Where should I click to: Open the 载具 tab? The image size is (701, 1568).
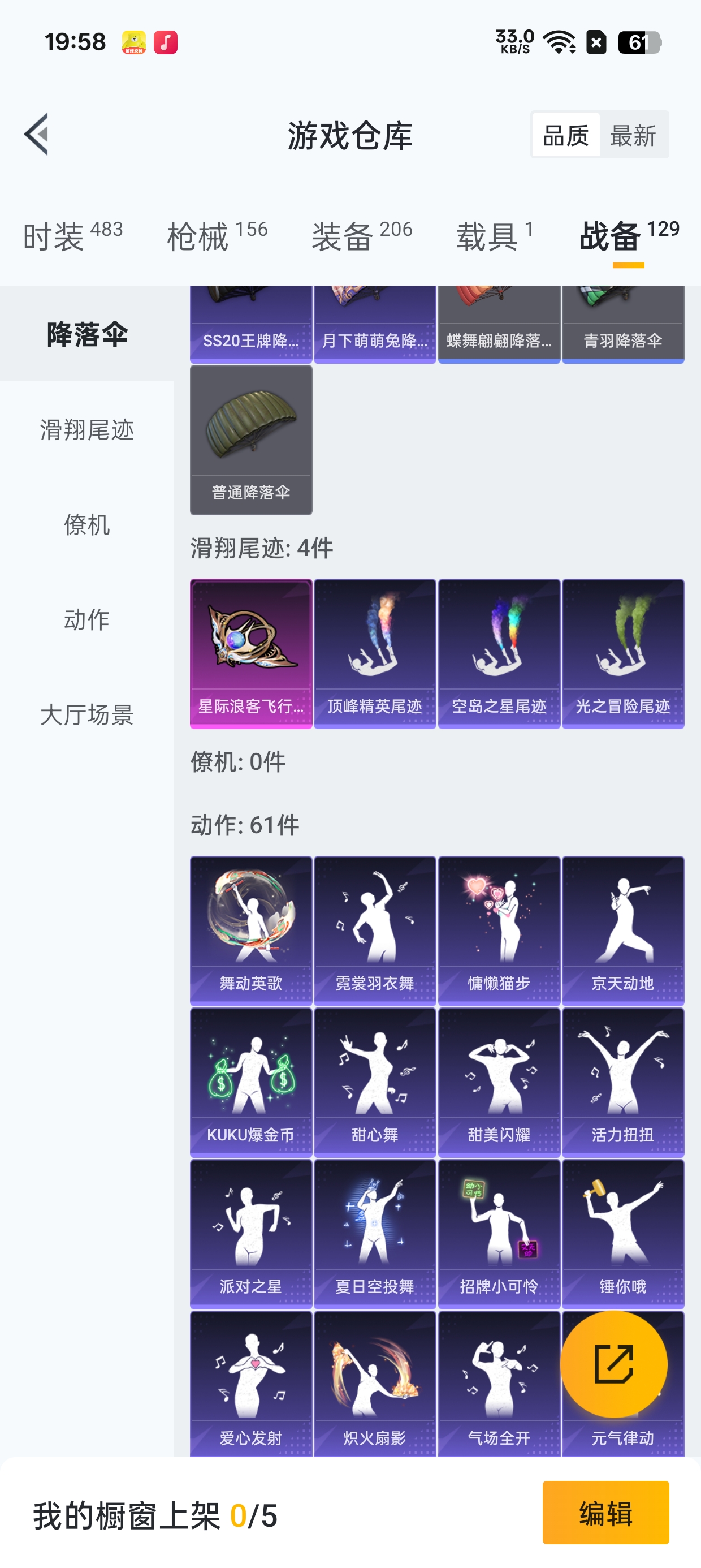(495, 236)
